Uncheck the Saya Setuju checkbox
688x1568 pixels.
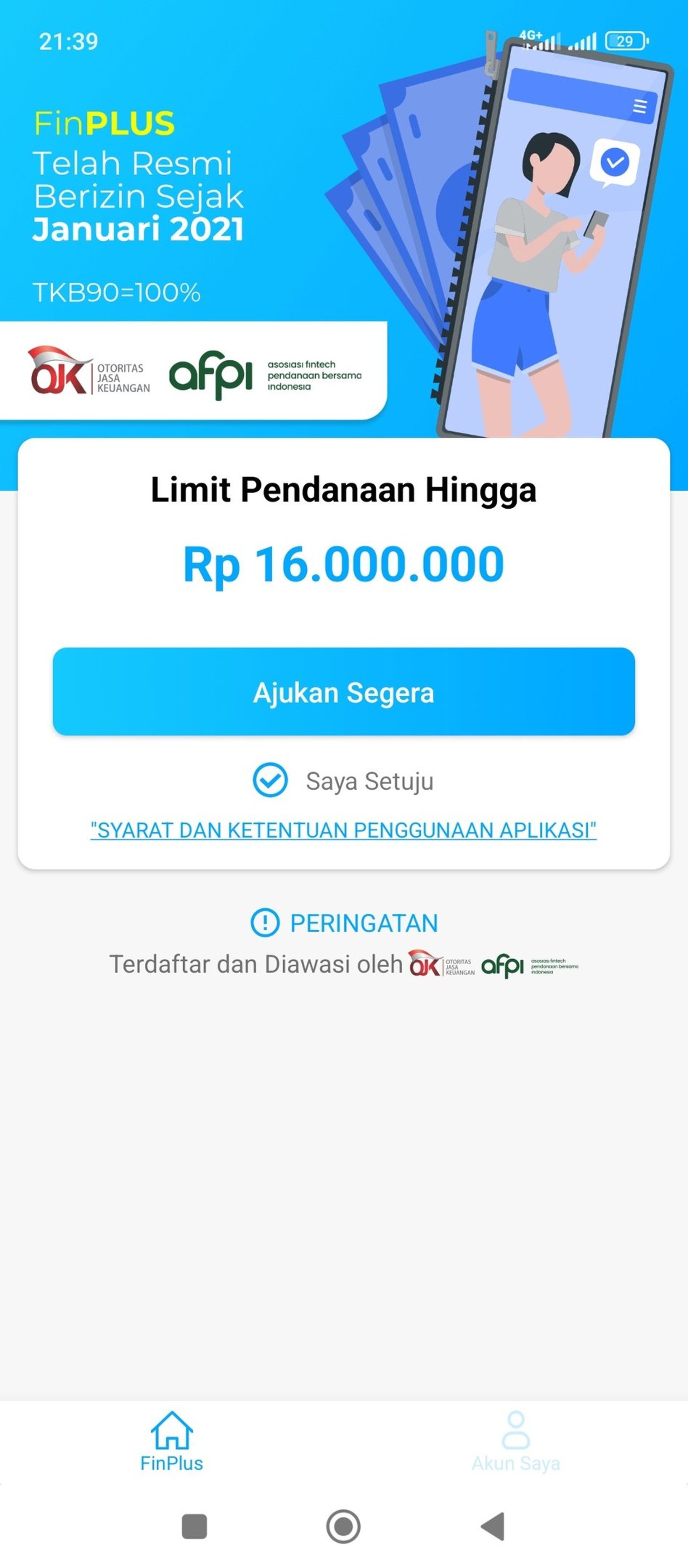[x=270, y=780]
